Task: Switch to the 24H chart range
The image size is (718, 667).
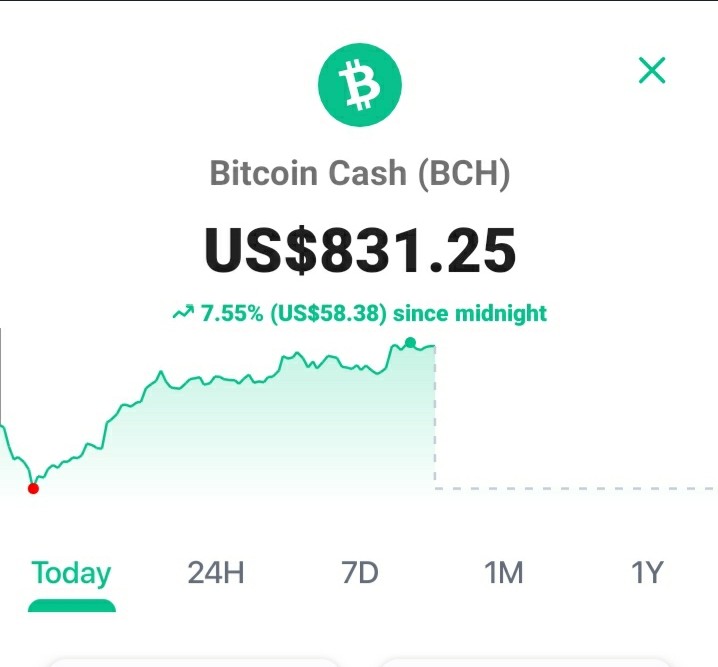Action: (x=216, y=572)
